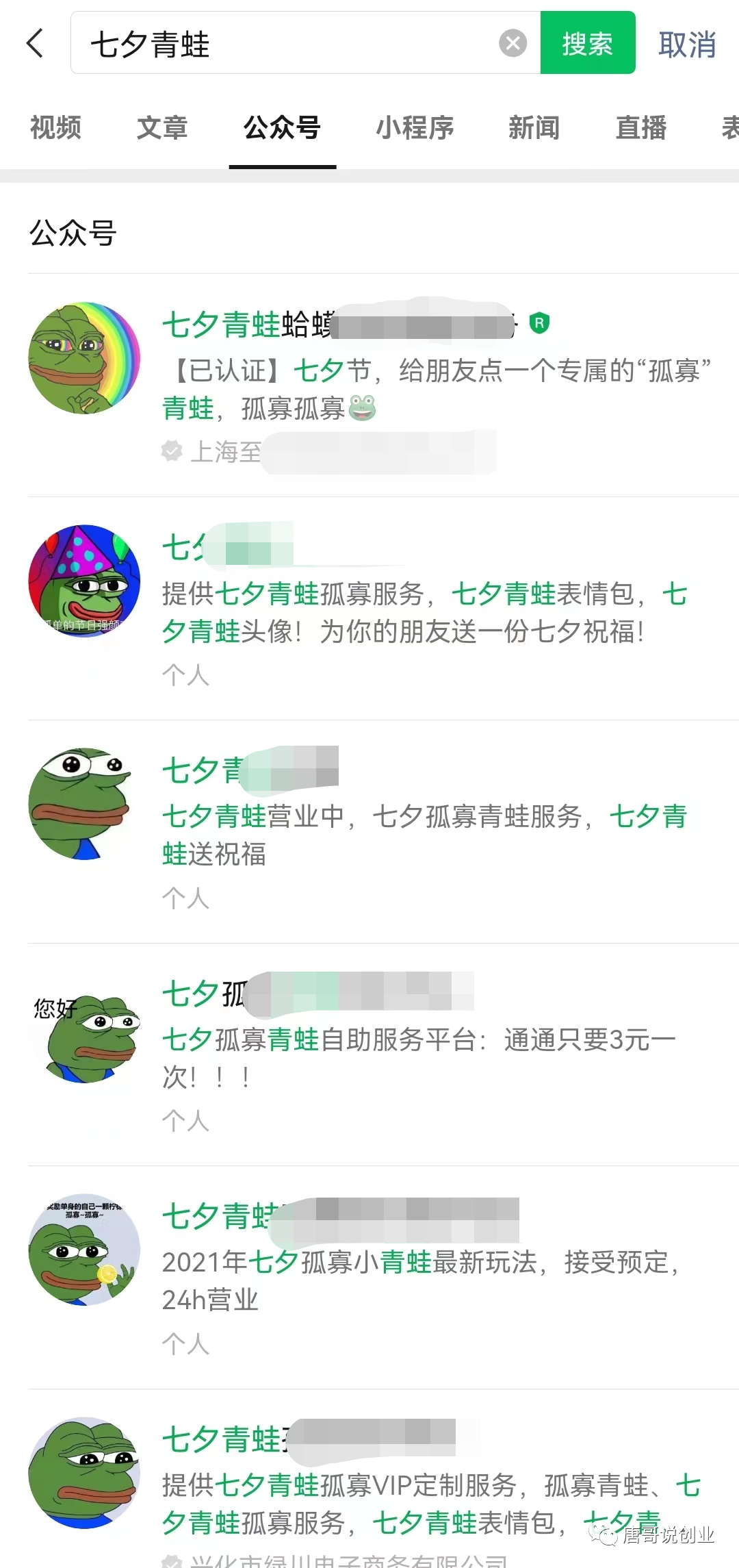
Task: Clear the search text with the X
Action: click(x=513, y=44)
